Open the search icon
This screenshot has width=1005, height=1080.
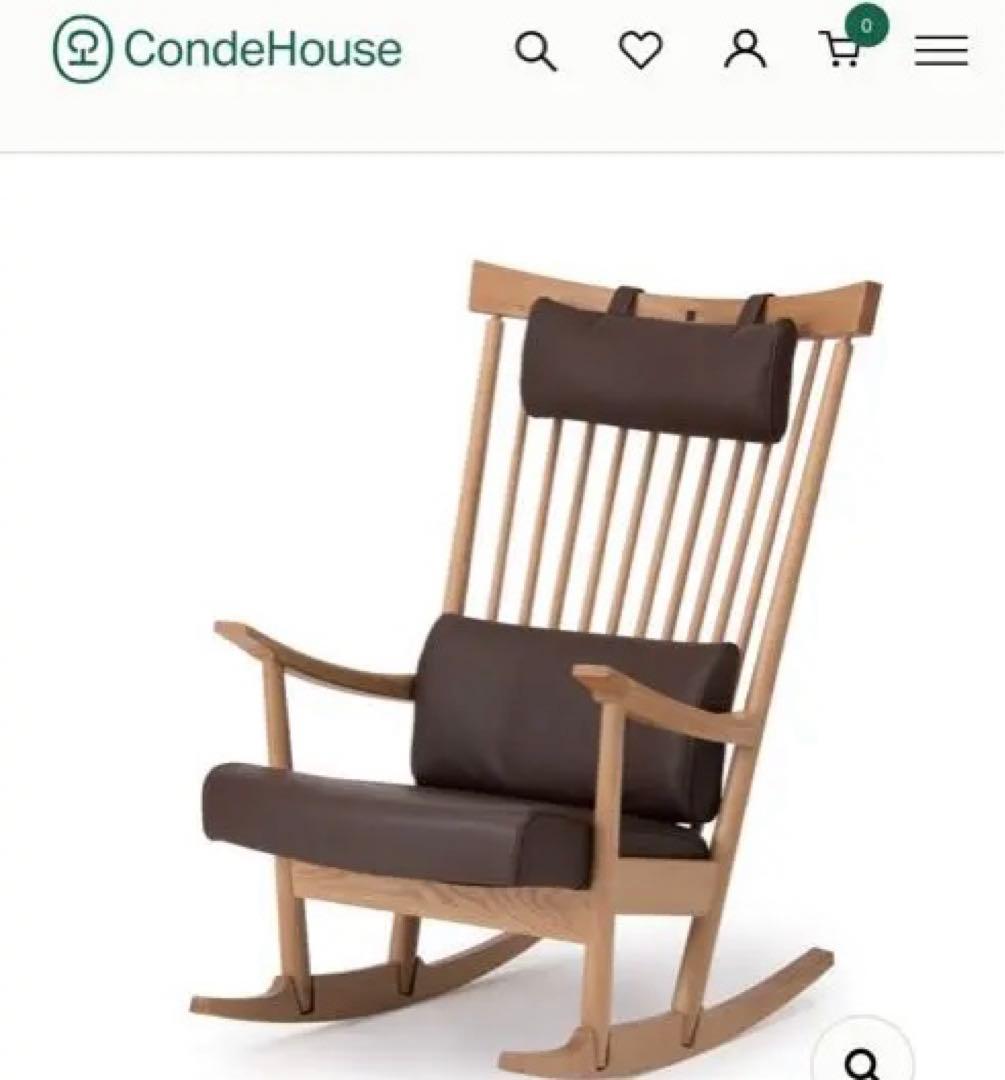click(536, 50)
